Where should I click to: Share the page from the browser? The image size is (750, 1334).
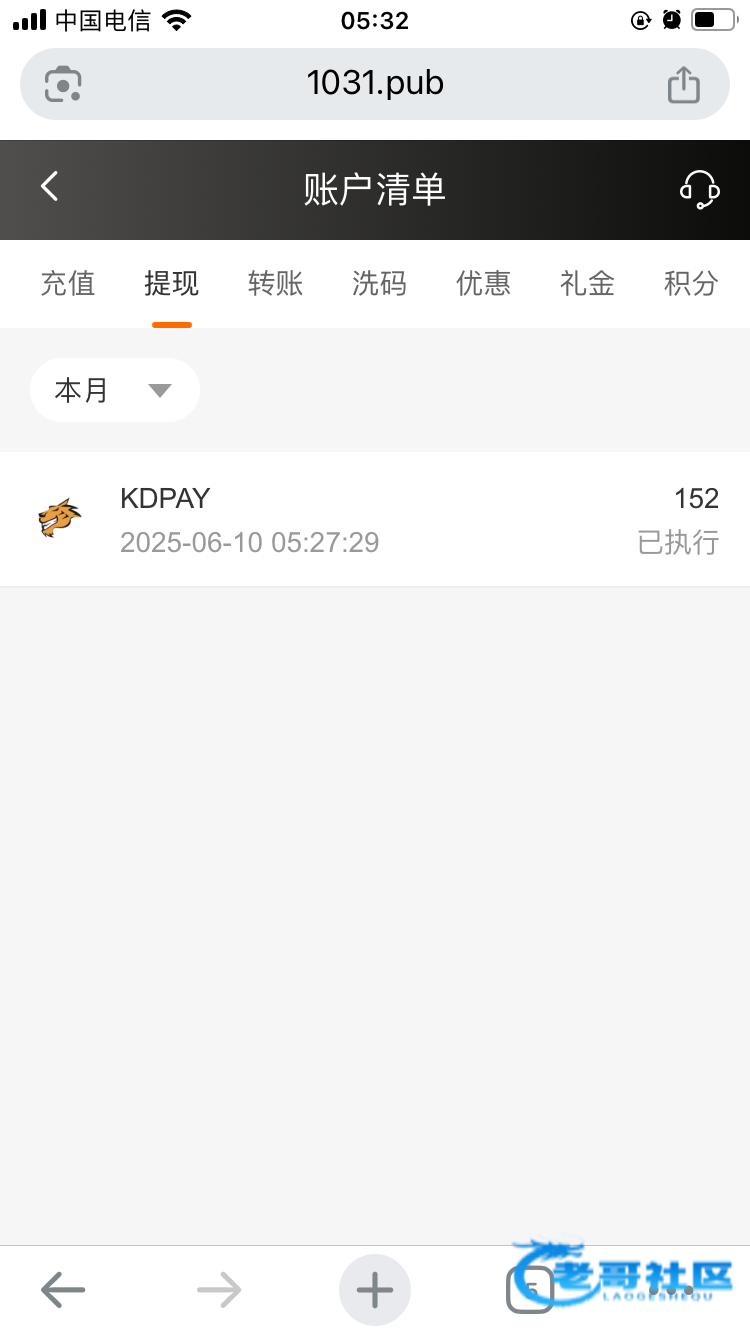point(684,84)
